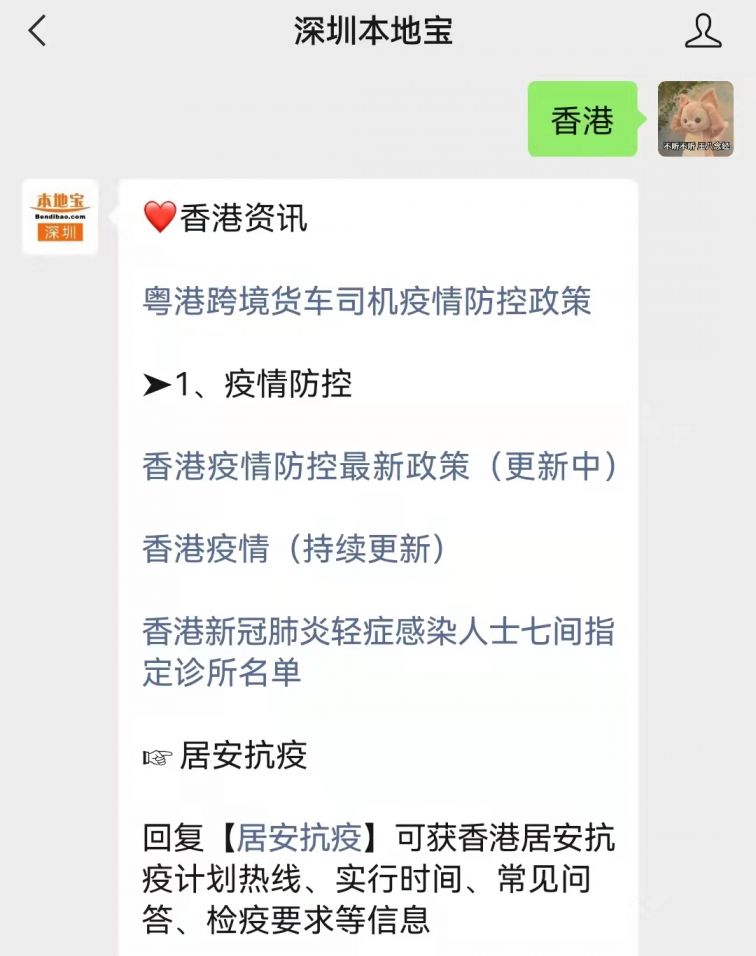
Task: Open the account profile icon
Action: pos(703,32)
